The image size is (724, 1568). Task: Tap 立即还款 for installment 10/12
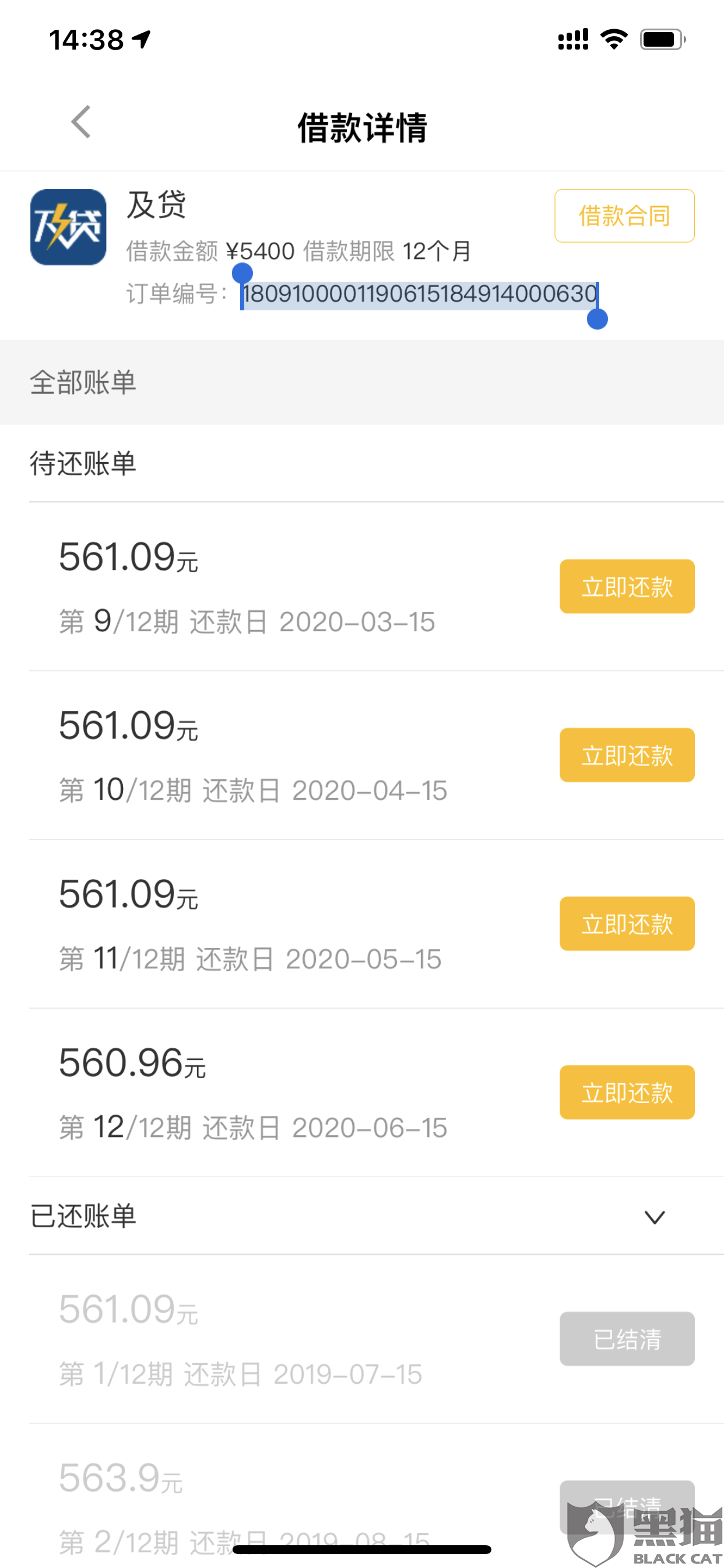coord(626,755)
